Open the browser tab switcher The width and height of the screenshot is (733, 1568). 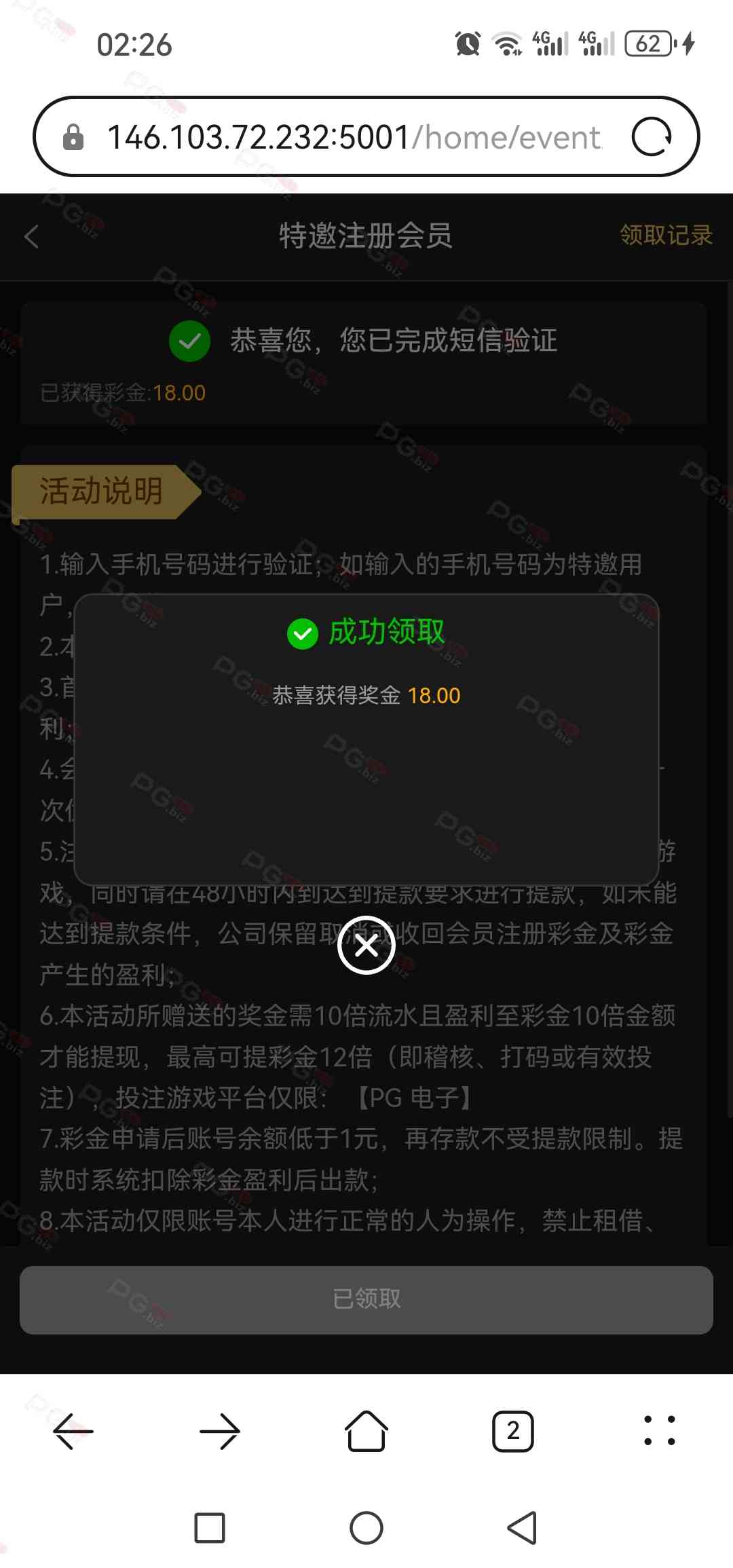(x=513, y=1431)
